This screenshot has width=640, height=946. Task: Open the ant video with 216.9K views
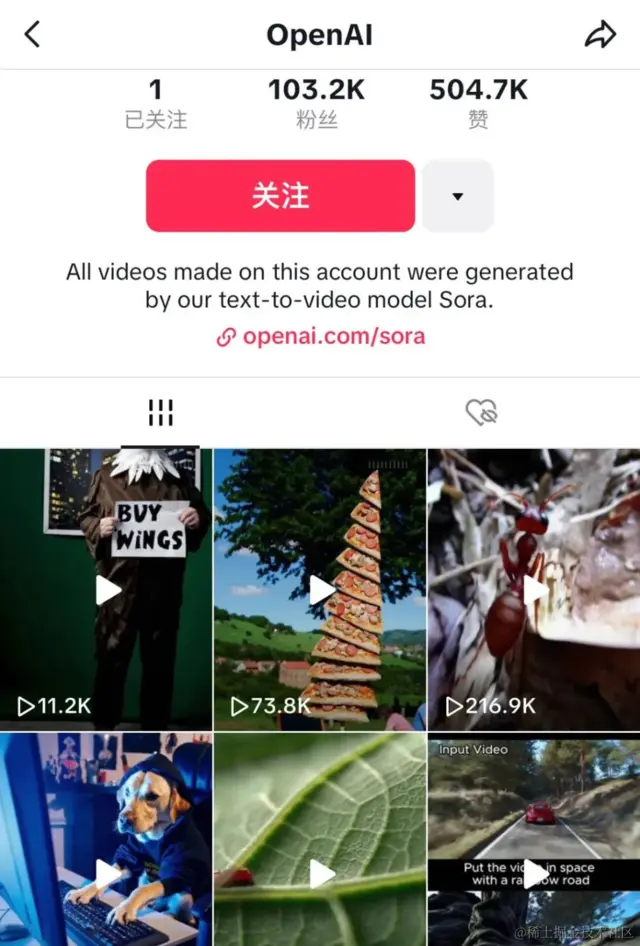pos(534,589)
